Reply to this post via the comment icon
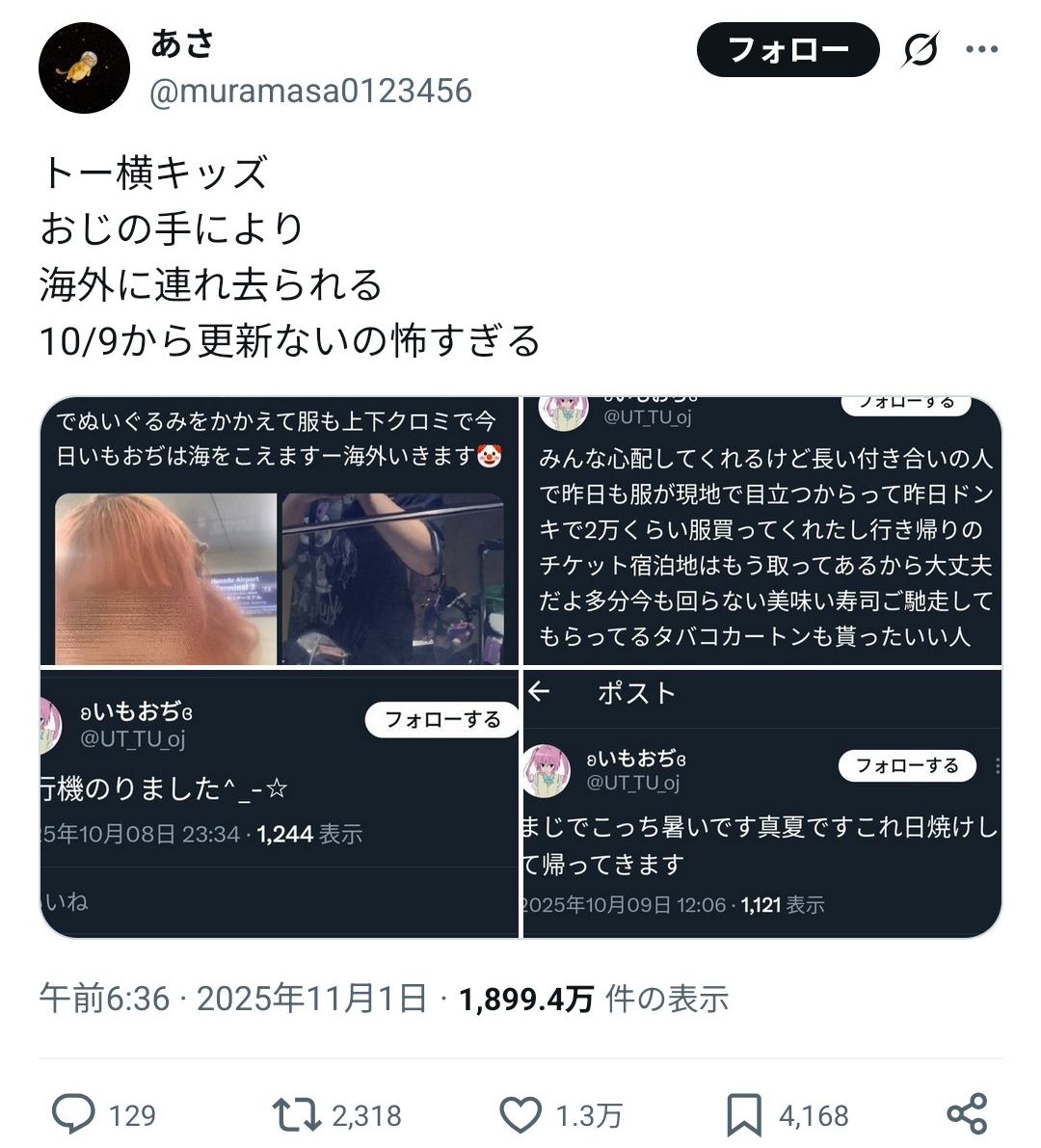Viewport: 1041px width, 1148px height. coord(73,1114)
